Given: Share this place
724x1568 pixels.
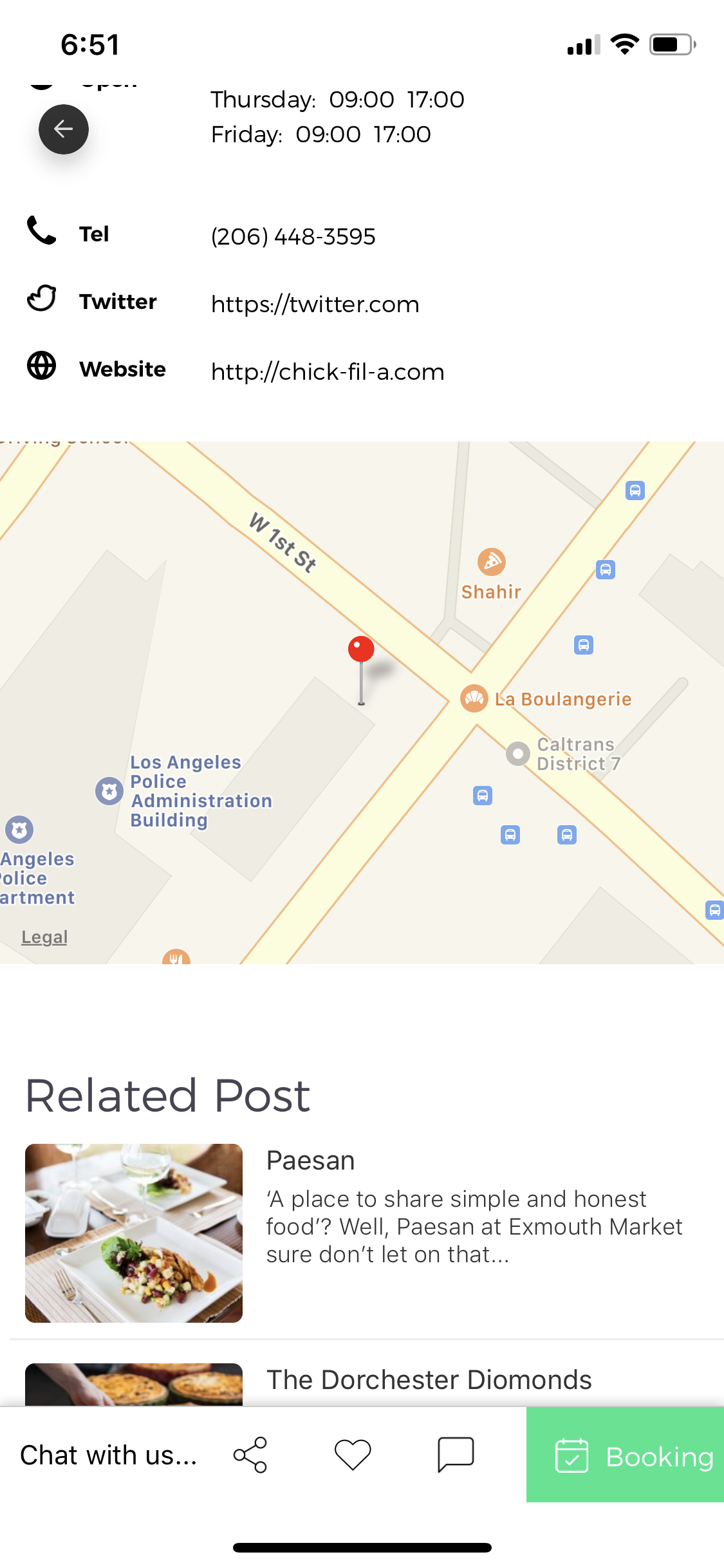Looking at the screenshot, I should tap(250, 1455).
